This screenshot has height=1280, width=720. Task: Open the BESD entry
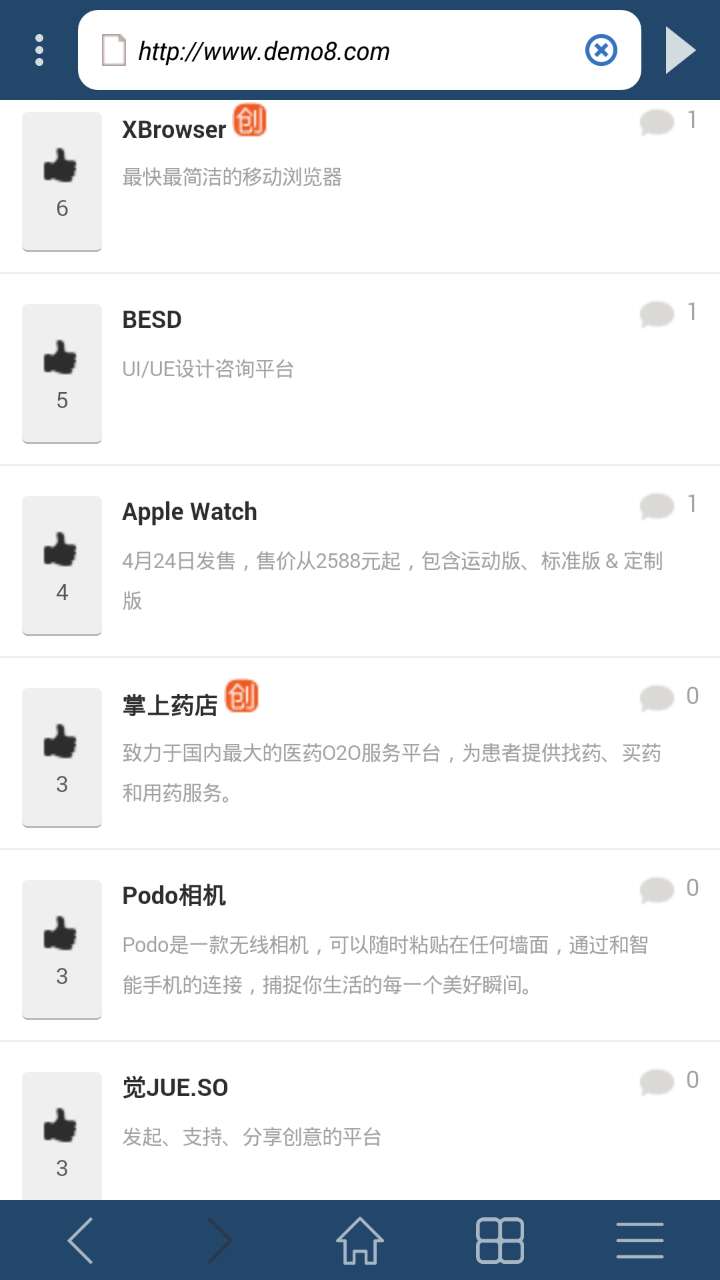(152, 320)
